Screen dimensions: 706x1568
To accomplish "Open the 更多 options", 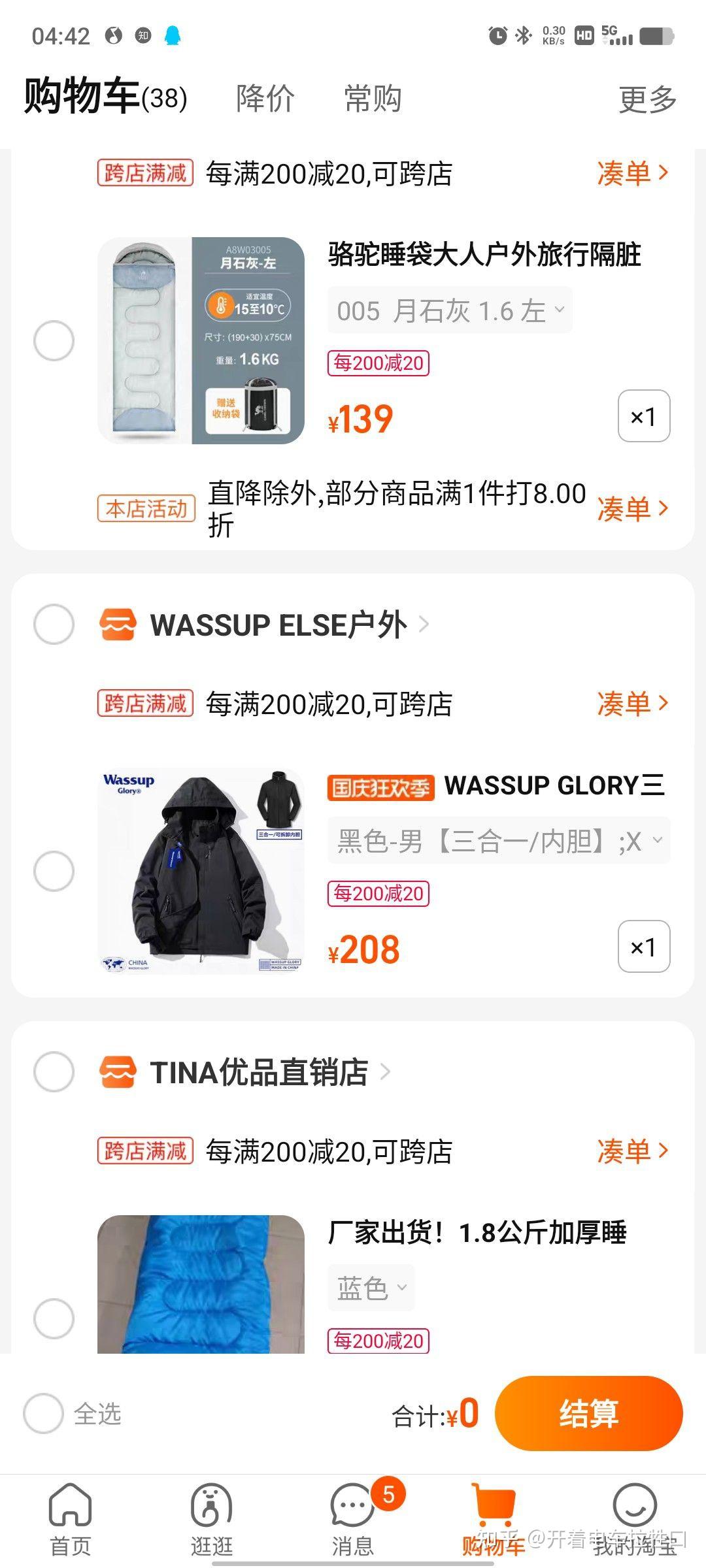I will coord(647,100).
